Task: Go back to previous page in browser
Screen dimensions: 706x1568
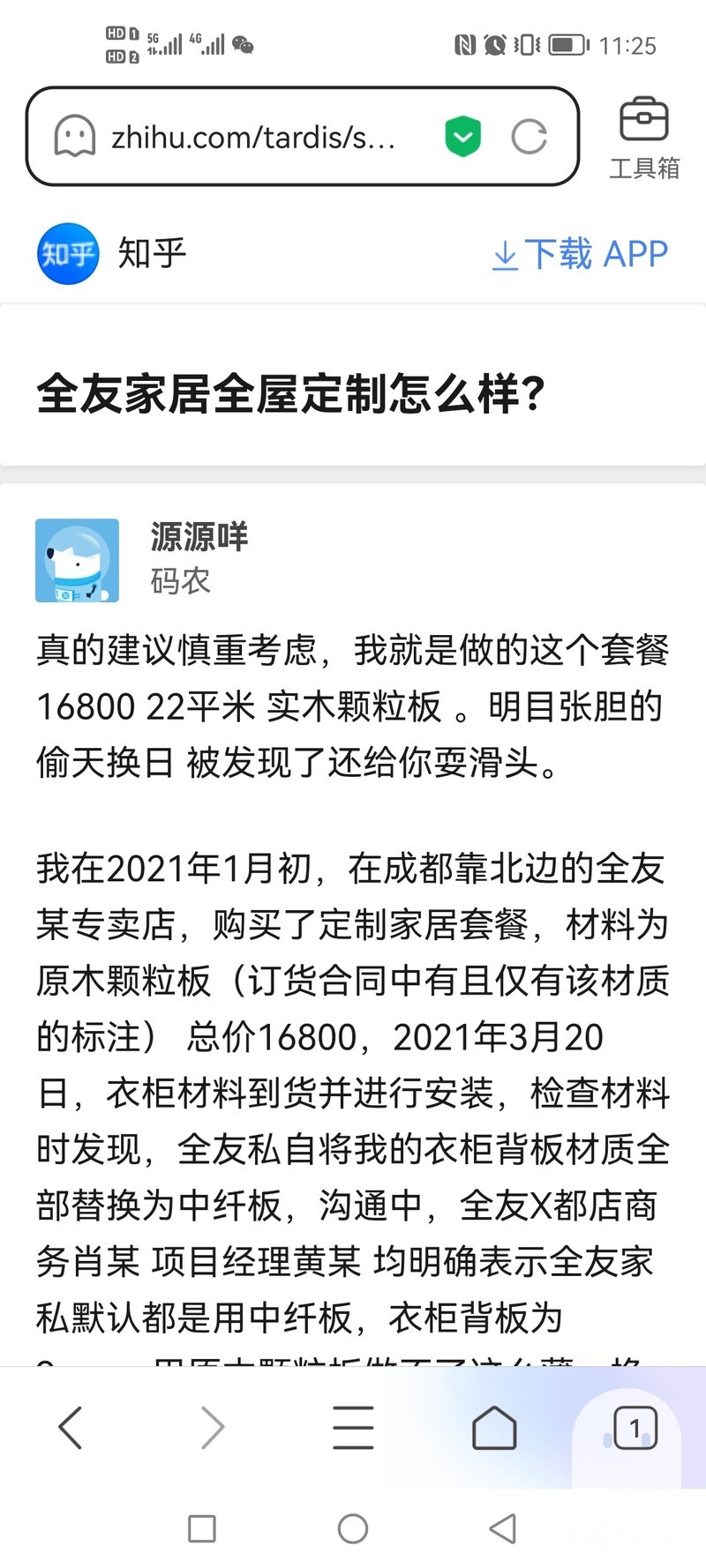Action: point(71,1427)
